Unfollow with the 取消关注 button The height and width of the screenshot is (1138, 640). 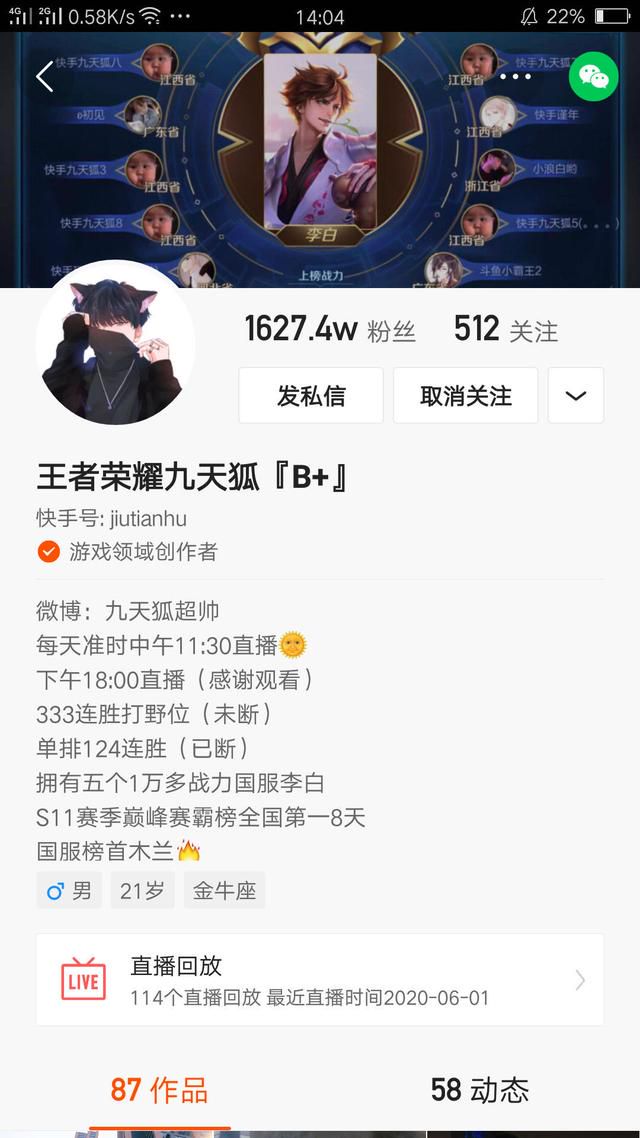(465, 395)
